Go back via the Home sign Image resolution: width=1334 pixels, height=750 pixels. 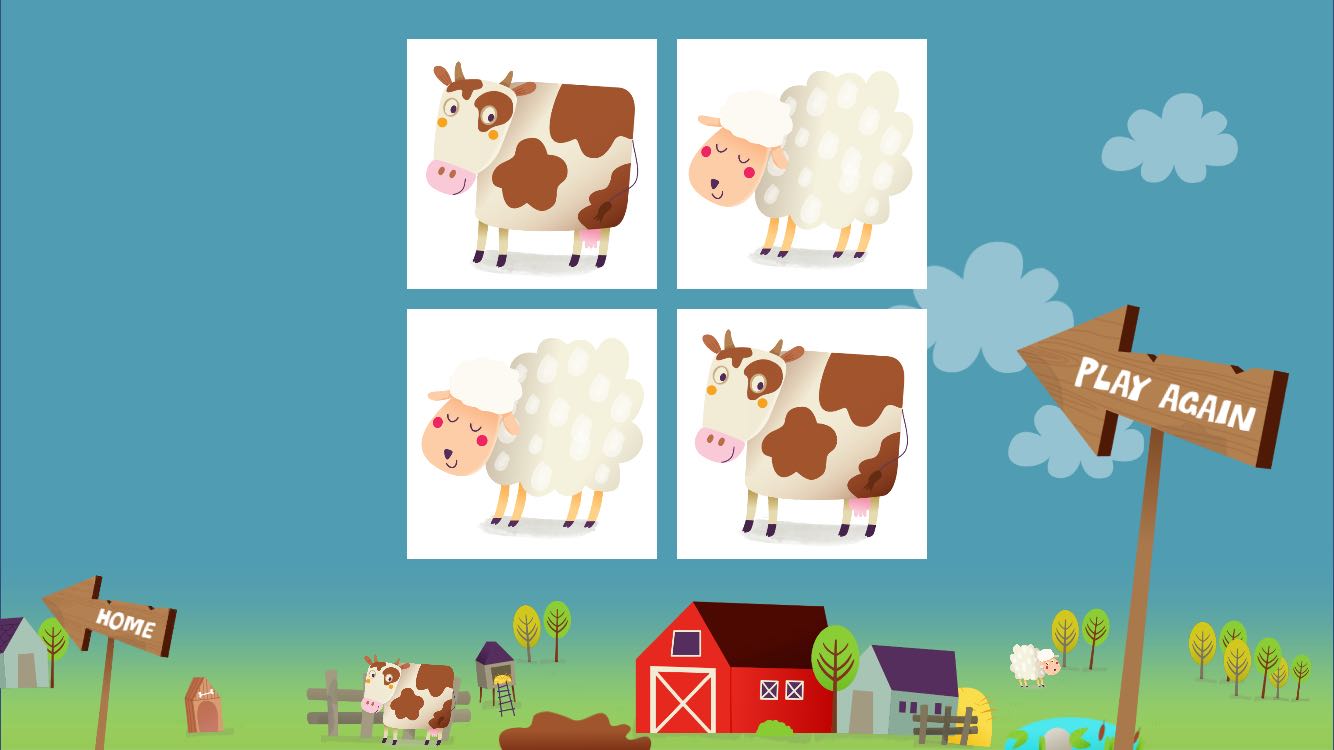click(x=122, y=621)
